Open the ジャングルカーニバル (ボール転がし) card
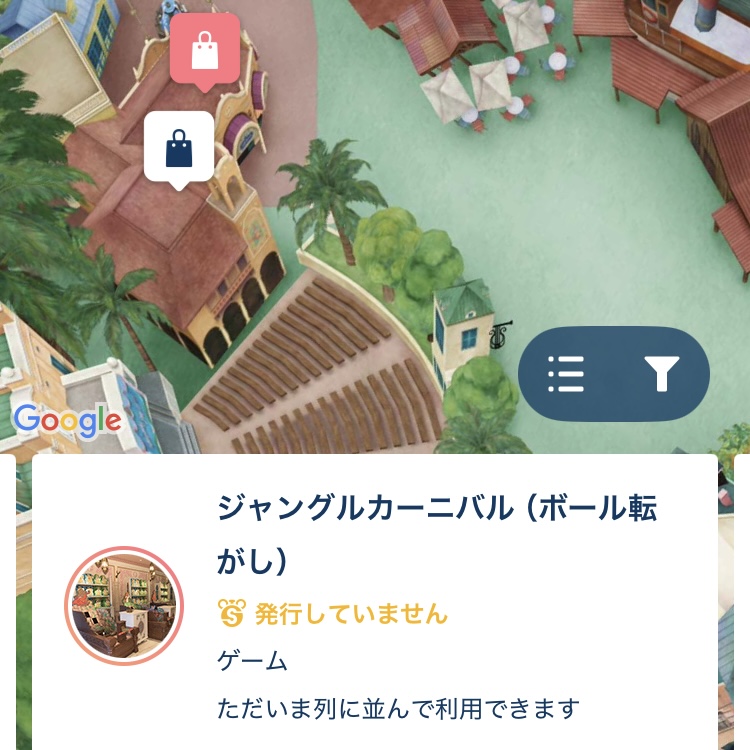 tap(375, 602)
